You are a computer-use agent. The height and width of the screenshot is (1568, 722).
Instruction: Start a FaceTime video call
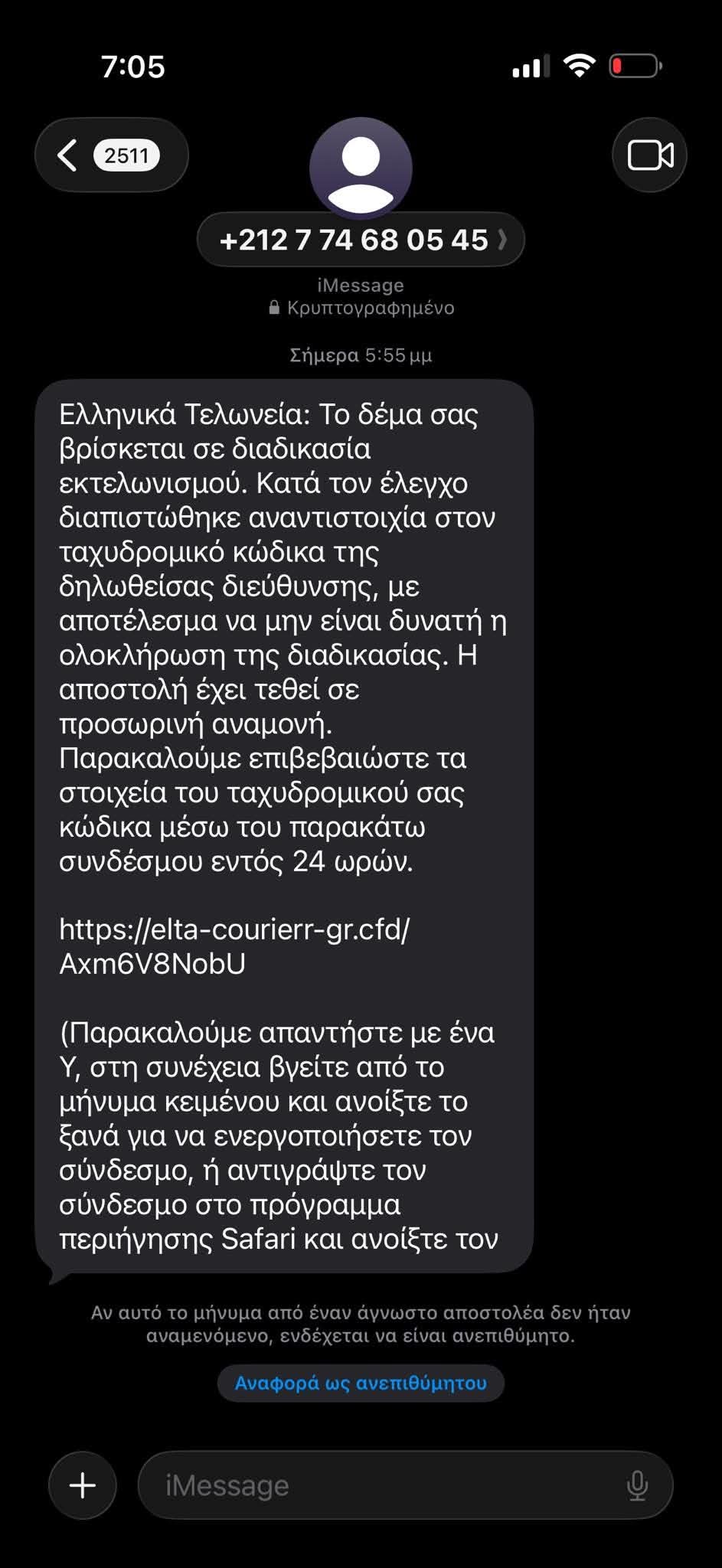tap(650, 155)
